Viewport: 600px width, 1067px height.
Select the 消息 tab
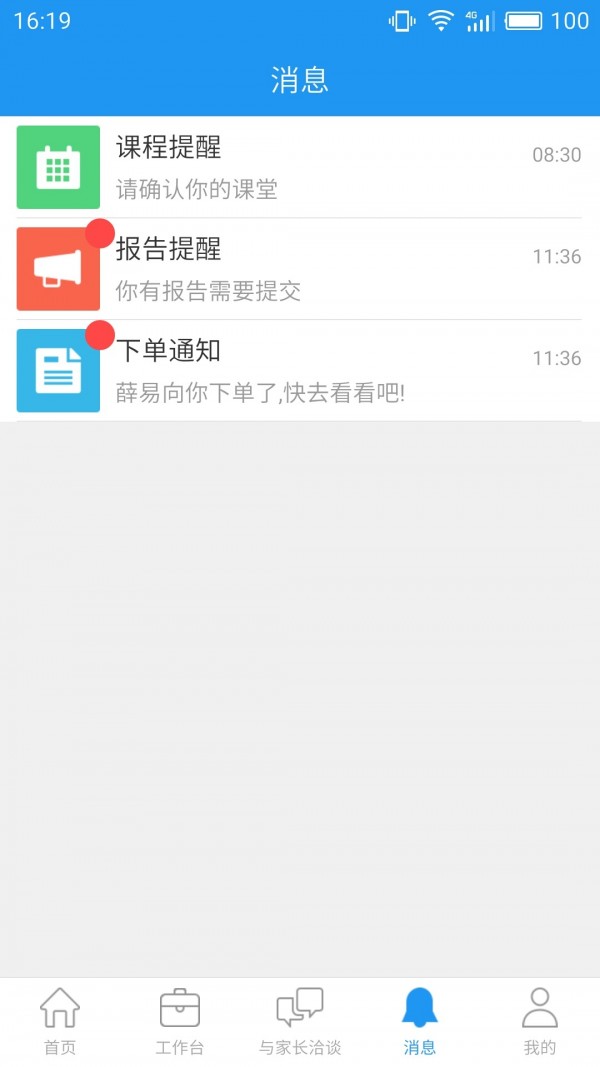420,1021
